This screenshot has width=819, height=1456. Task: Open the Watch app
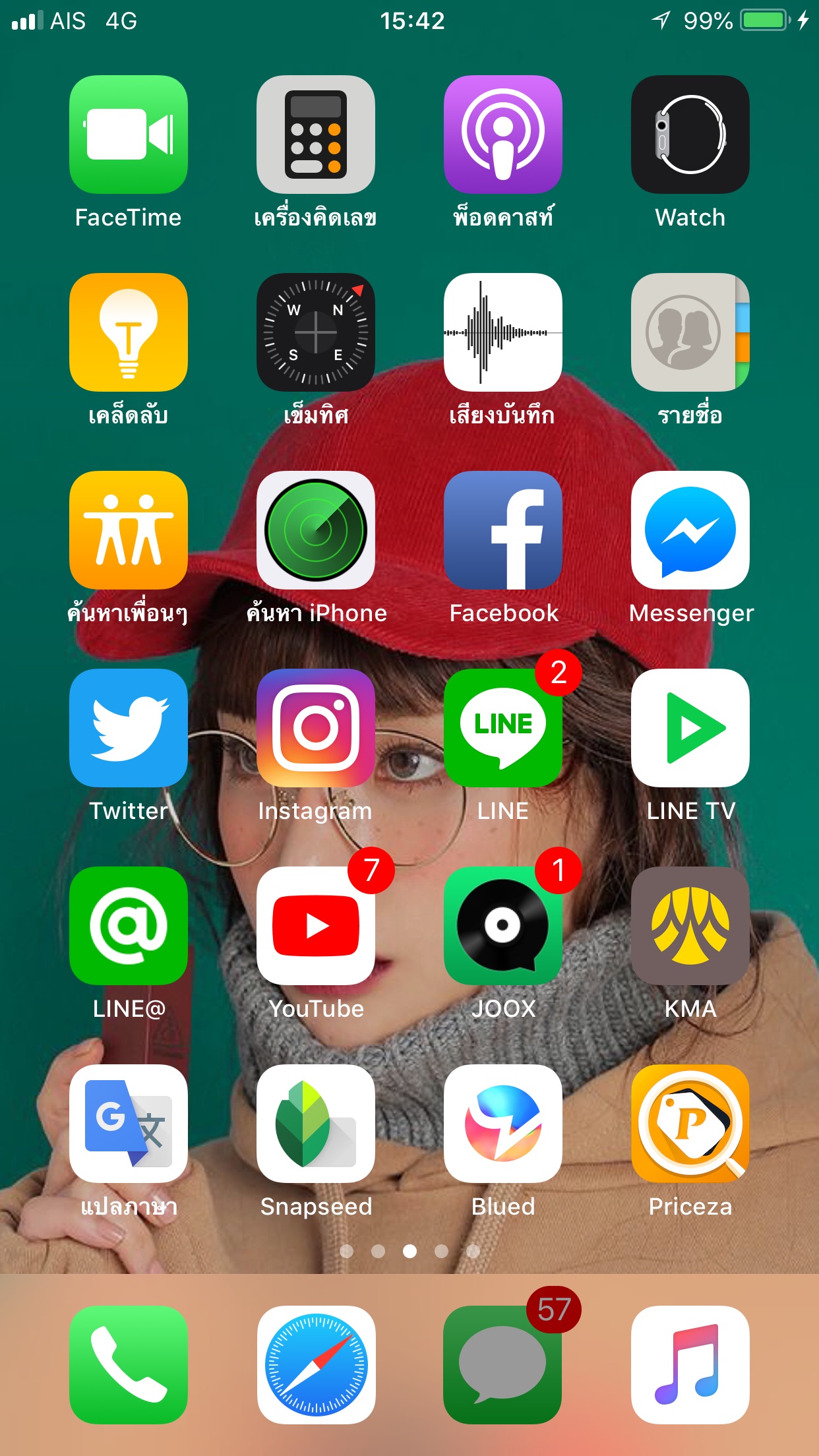[690, 135]
